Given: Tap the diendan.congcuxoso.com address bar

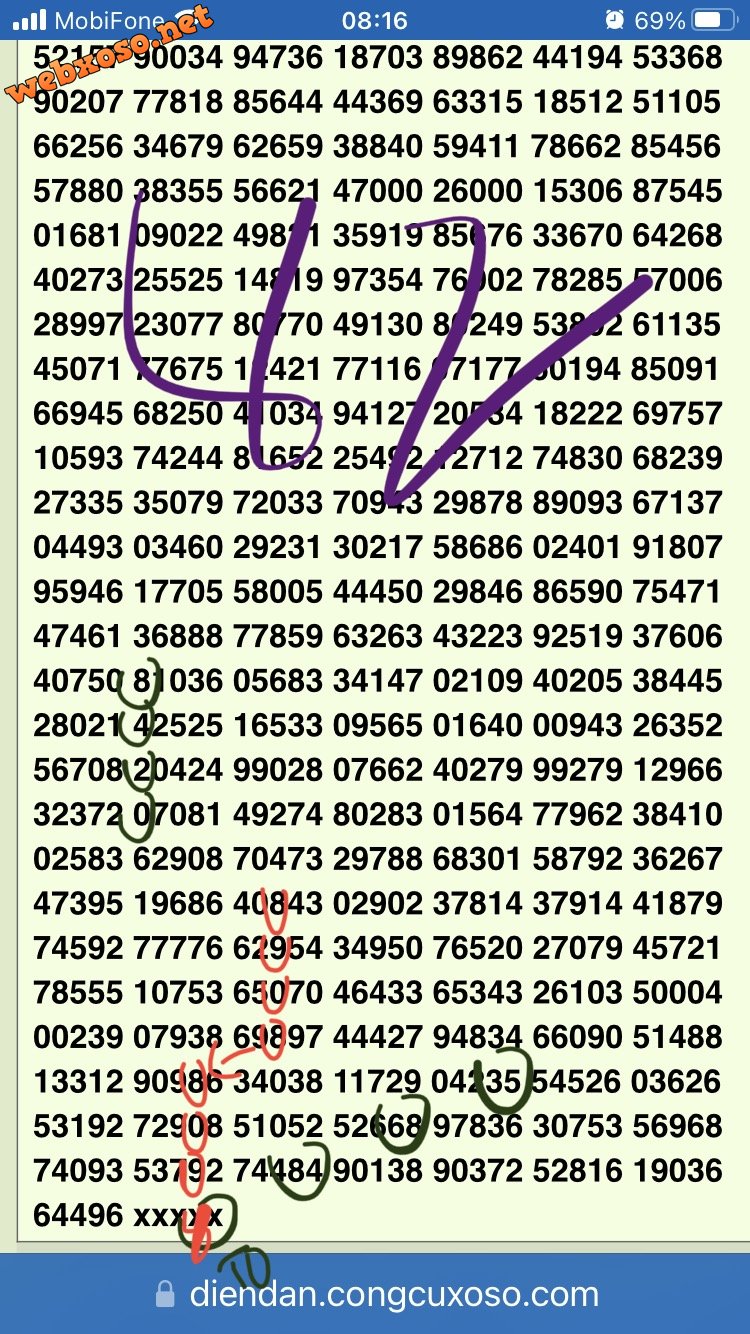Looking at the screenshot, I should [x=378, y=1295].
